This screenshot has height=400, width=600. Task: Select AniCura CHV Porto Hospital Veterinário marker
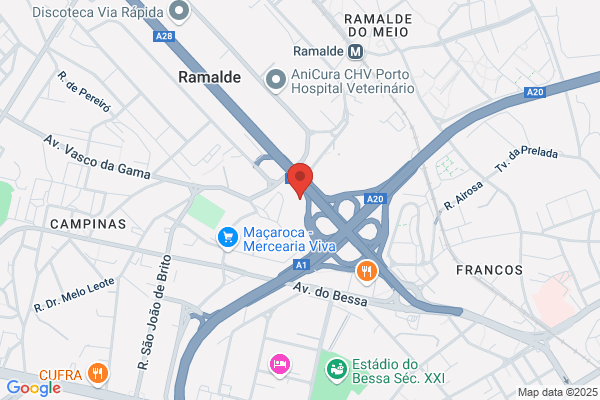[x=276, y=81]
